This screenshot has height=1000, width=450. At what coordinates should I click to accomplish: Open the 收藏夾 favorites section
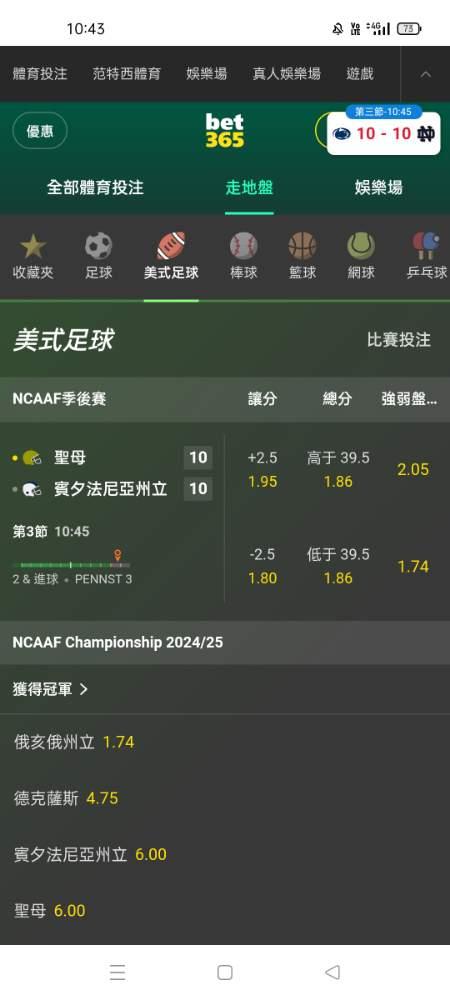point(33,256)
